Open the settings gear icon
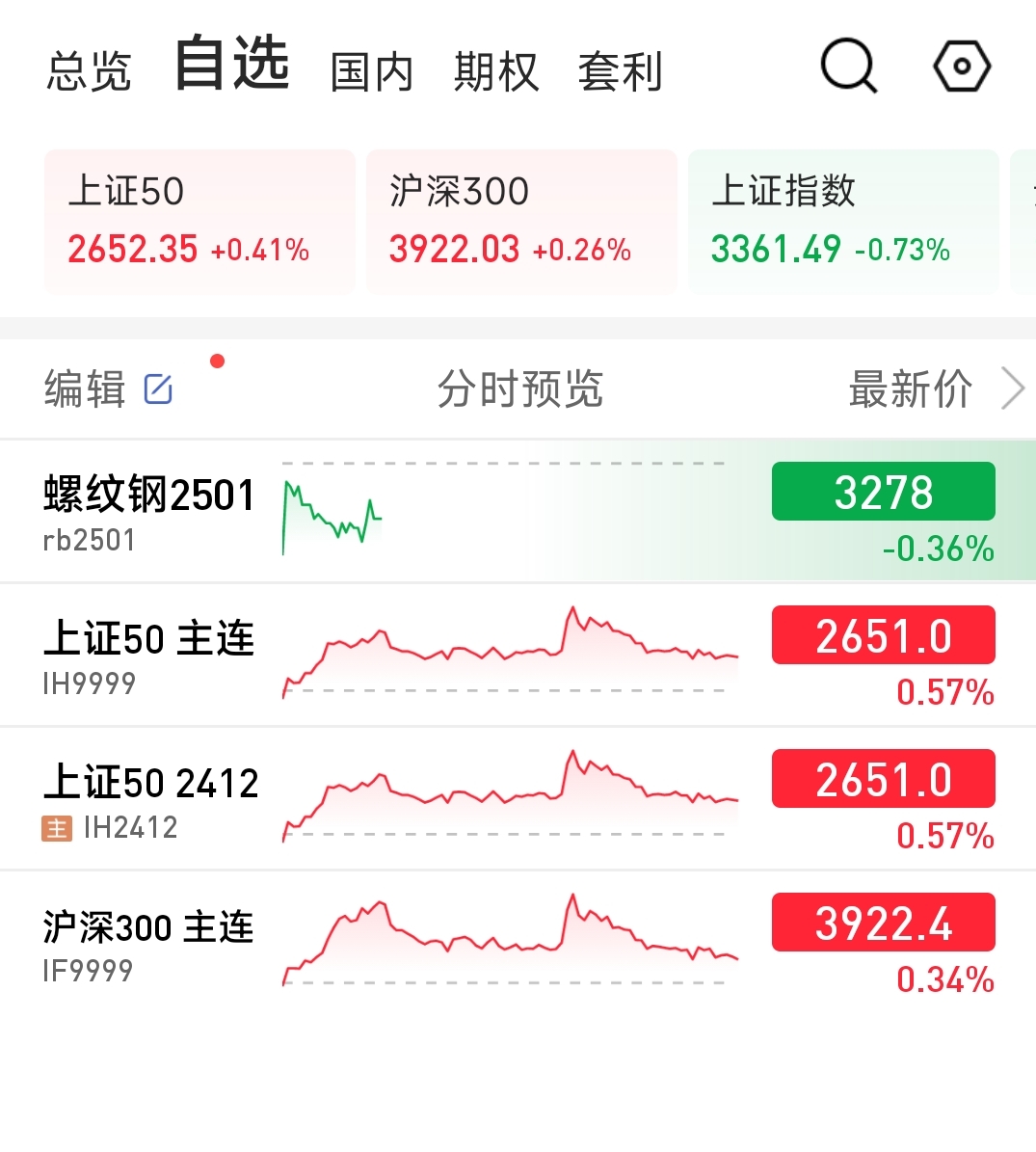The width and height of the screenshot is (1036, 1152). click(x=961, y=67)
